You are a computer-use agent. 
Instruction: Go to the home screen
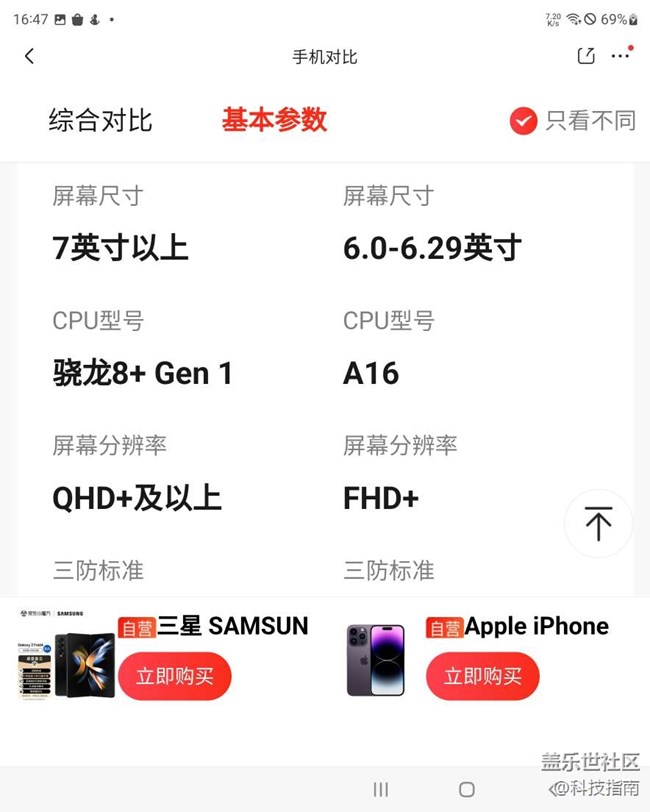(466, 789)
